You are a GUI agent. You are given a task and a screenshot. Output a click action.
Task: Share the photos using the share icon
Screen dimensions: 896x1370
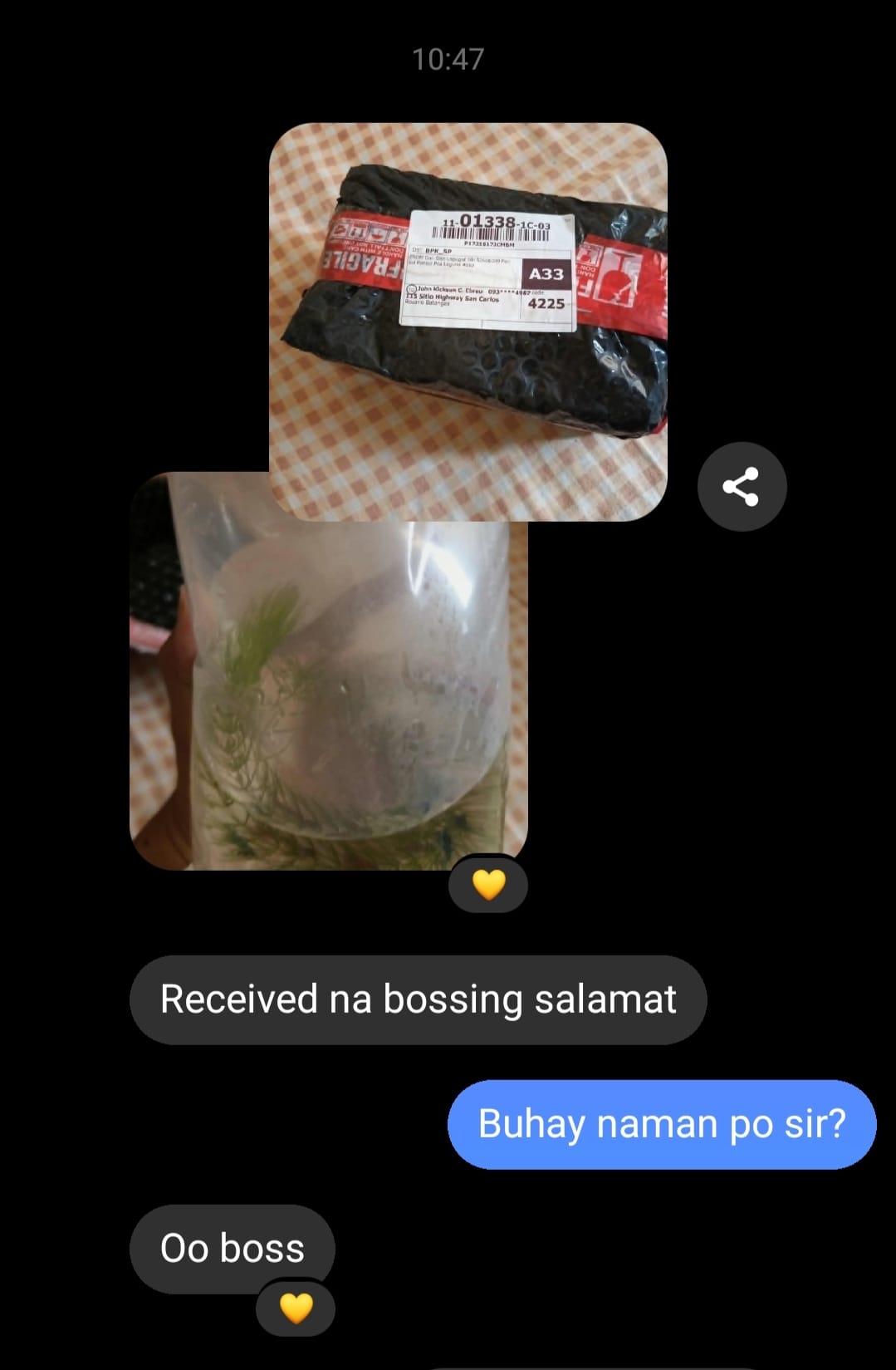(x=742, y=487)
